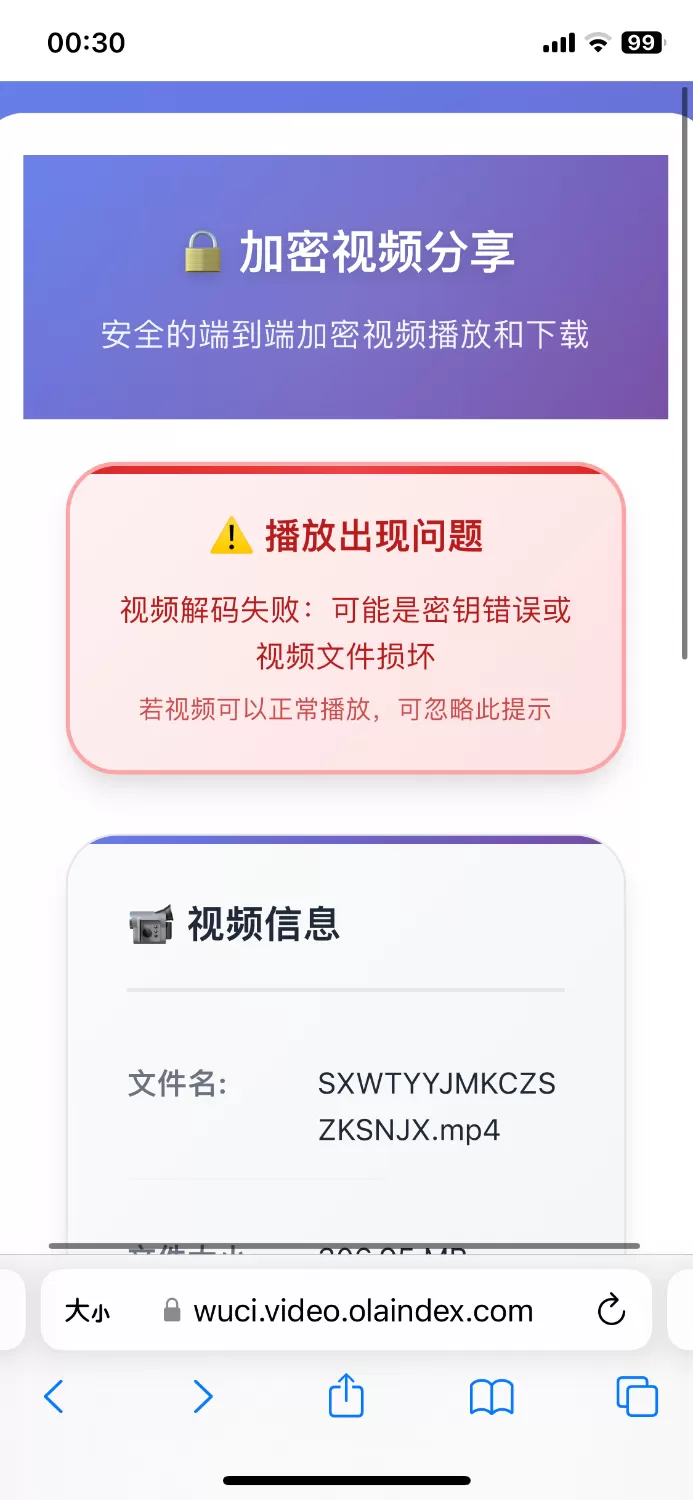Reload the current page
Viewport: 693px width, 1500px height.
point(610,1310)
